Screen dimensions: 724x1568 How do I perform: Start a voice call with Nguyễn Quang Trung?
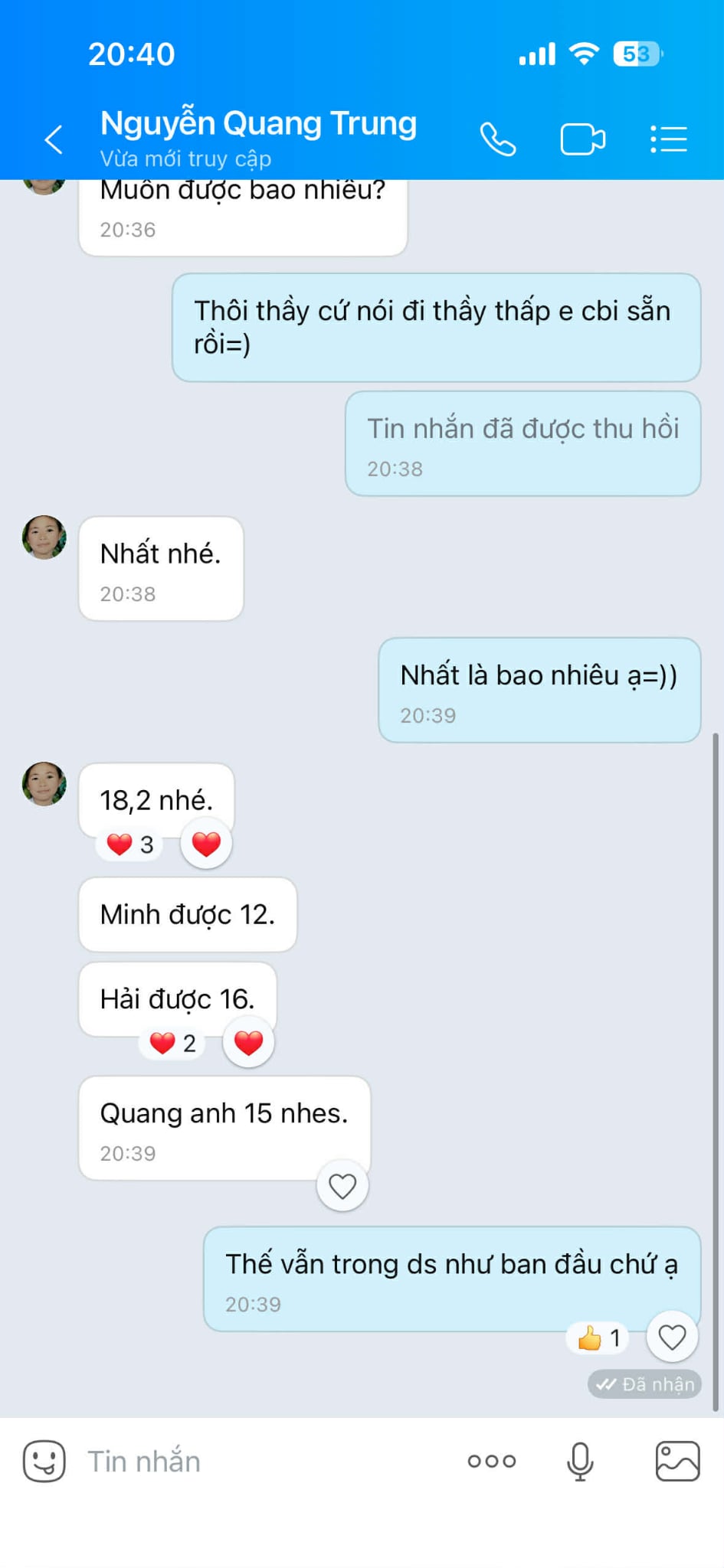(498, 139)
